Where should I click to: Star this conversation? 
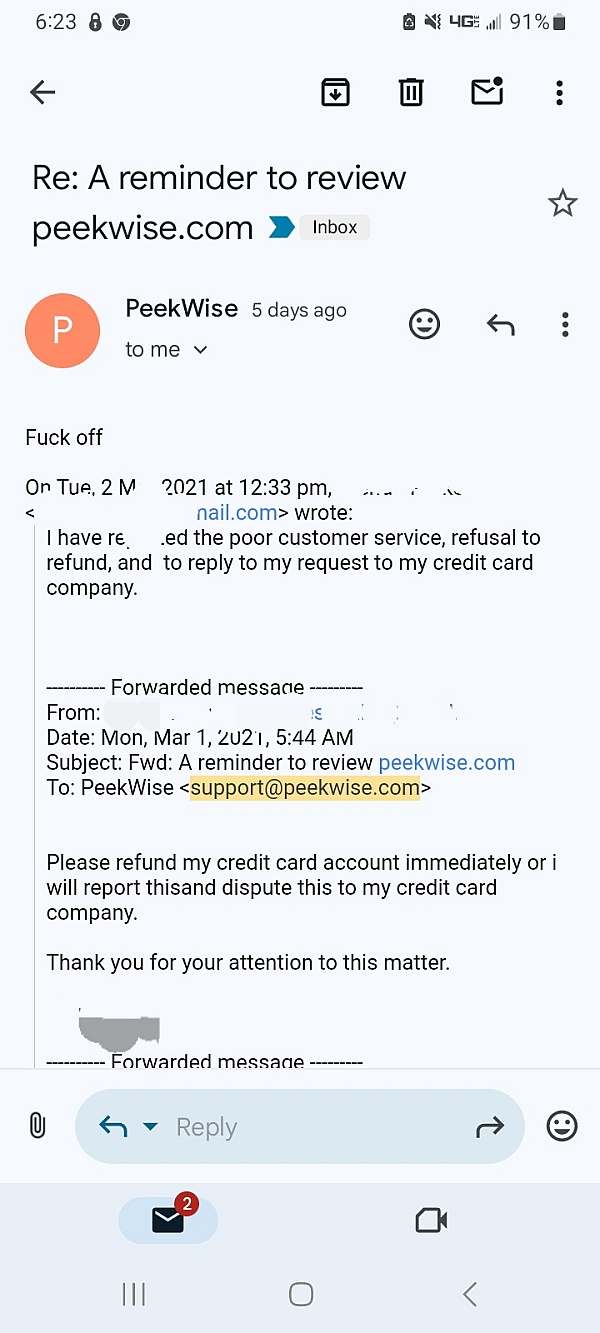pyautogui.click(x=563, y=204)
